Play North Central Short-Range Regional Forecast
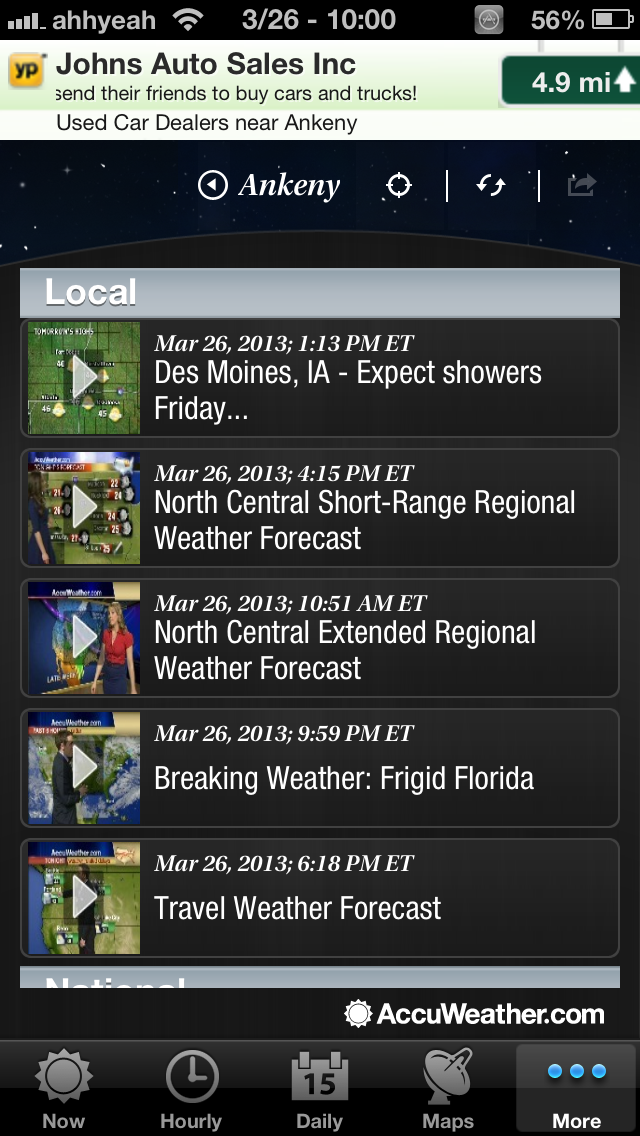640x1136 pixels. point(320,508)
